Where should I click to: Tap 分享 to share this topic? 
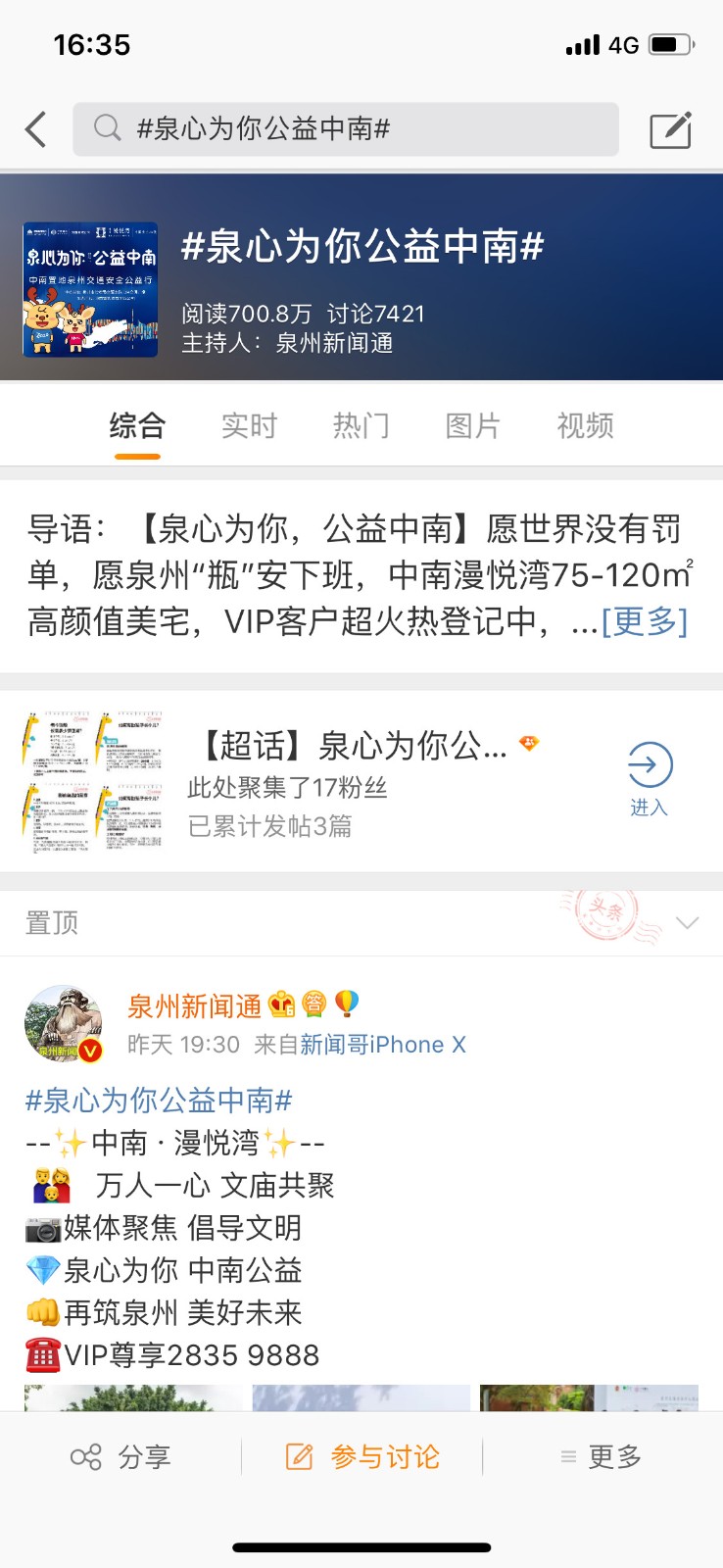(121, 1457)
